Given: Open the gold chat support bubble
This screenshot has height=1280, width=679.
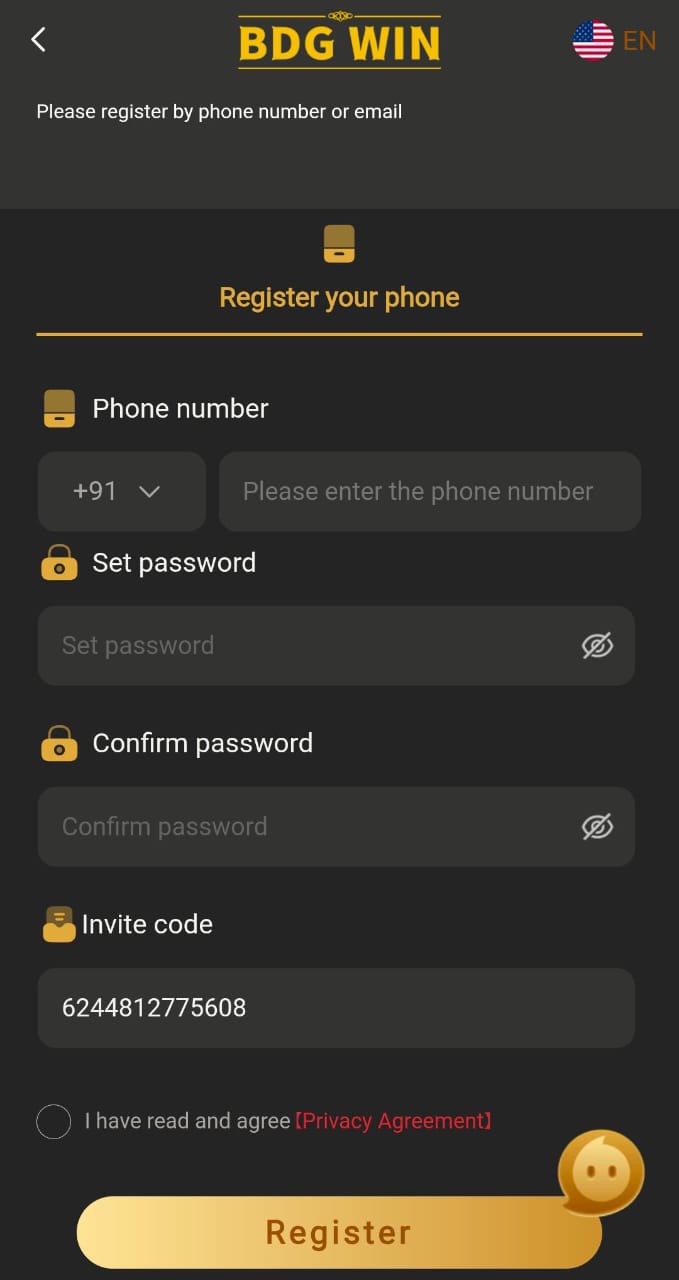Looking at the screenshot, I should (601, 1173).
